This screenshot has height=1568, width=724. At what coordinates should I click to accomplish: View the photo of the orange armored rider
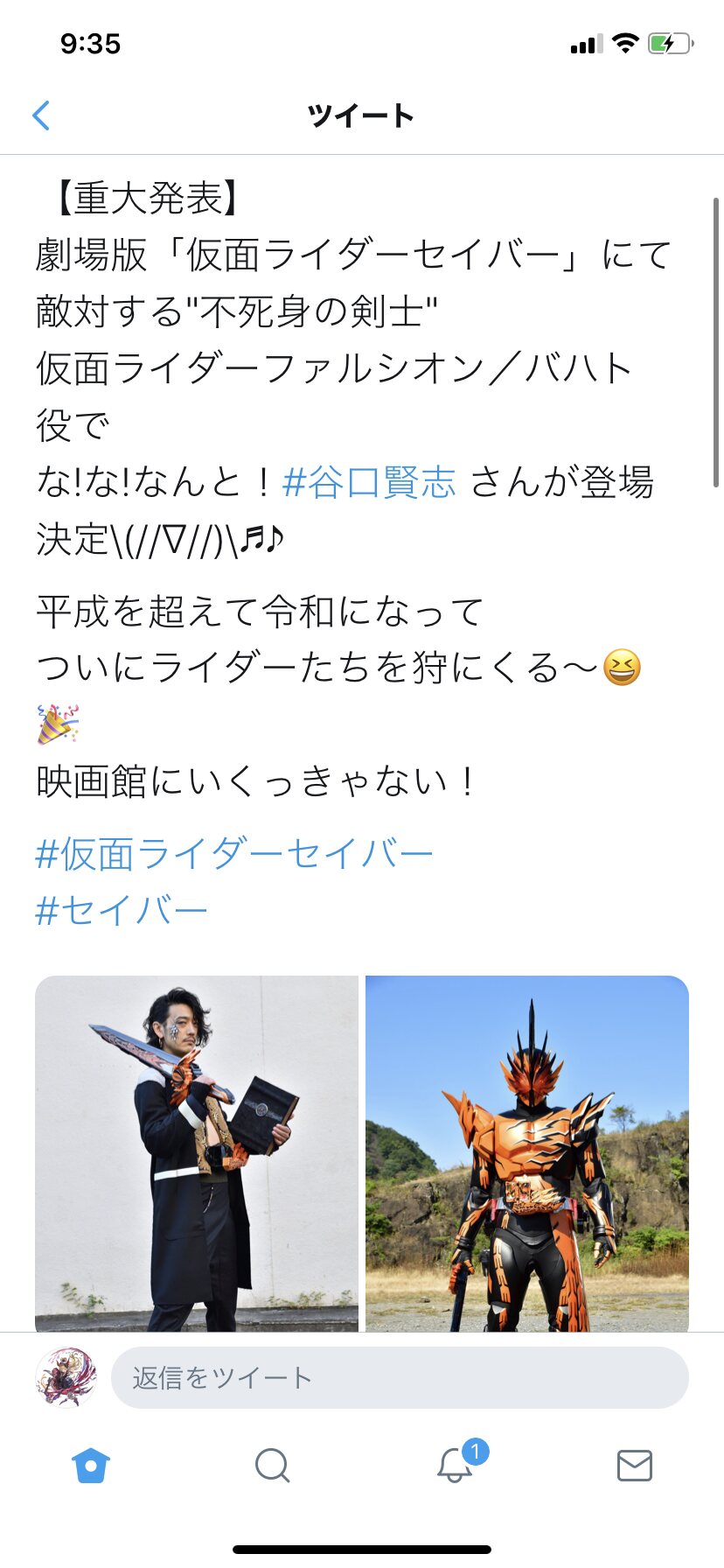(527, 1152)
